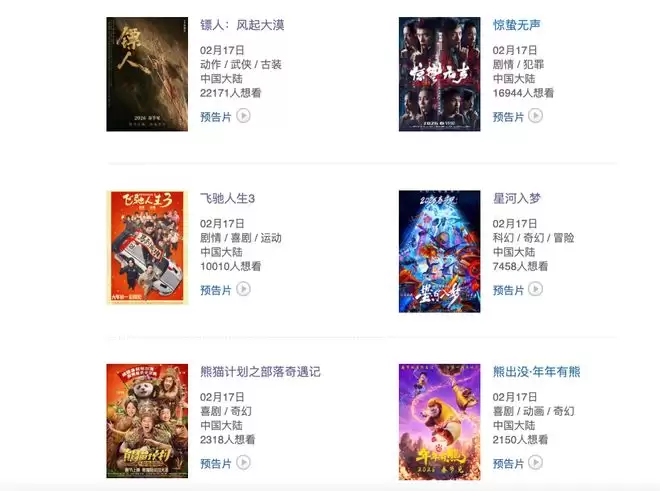Open the 星河入梦 title link
The width and height of the screenshot is (660, 491).
tap(517, 199)
